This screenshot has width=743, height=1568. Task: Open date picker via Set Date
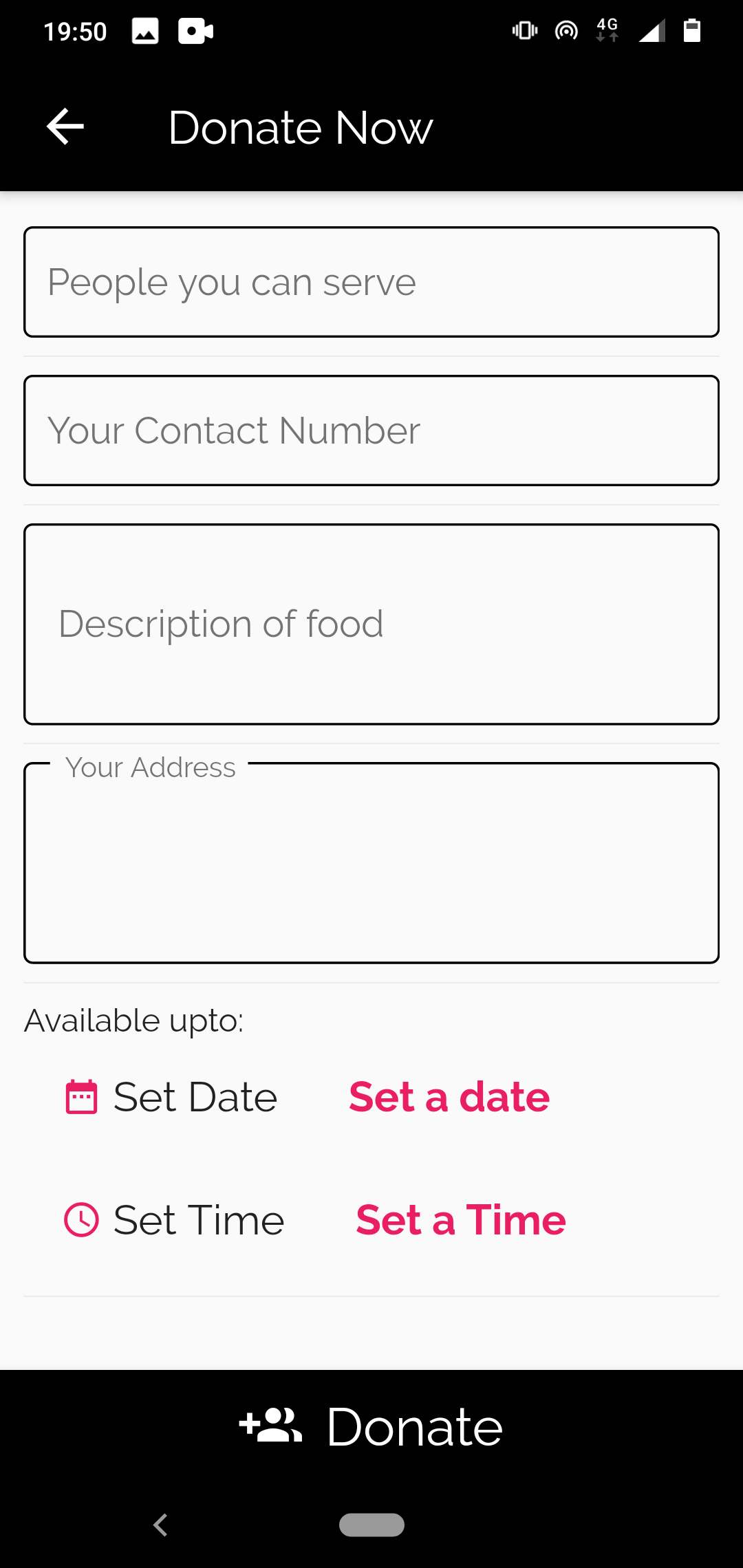172,1097
